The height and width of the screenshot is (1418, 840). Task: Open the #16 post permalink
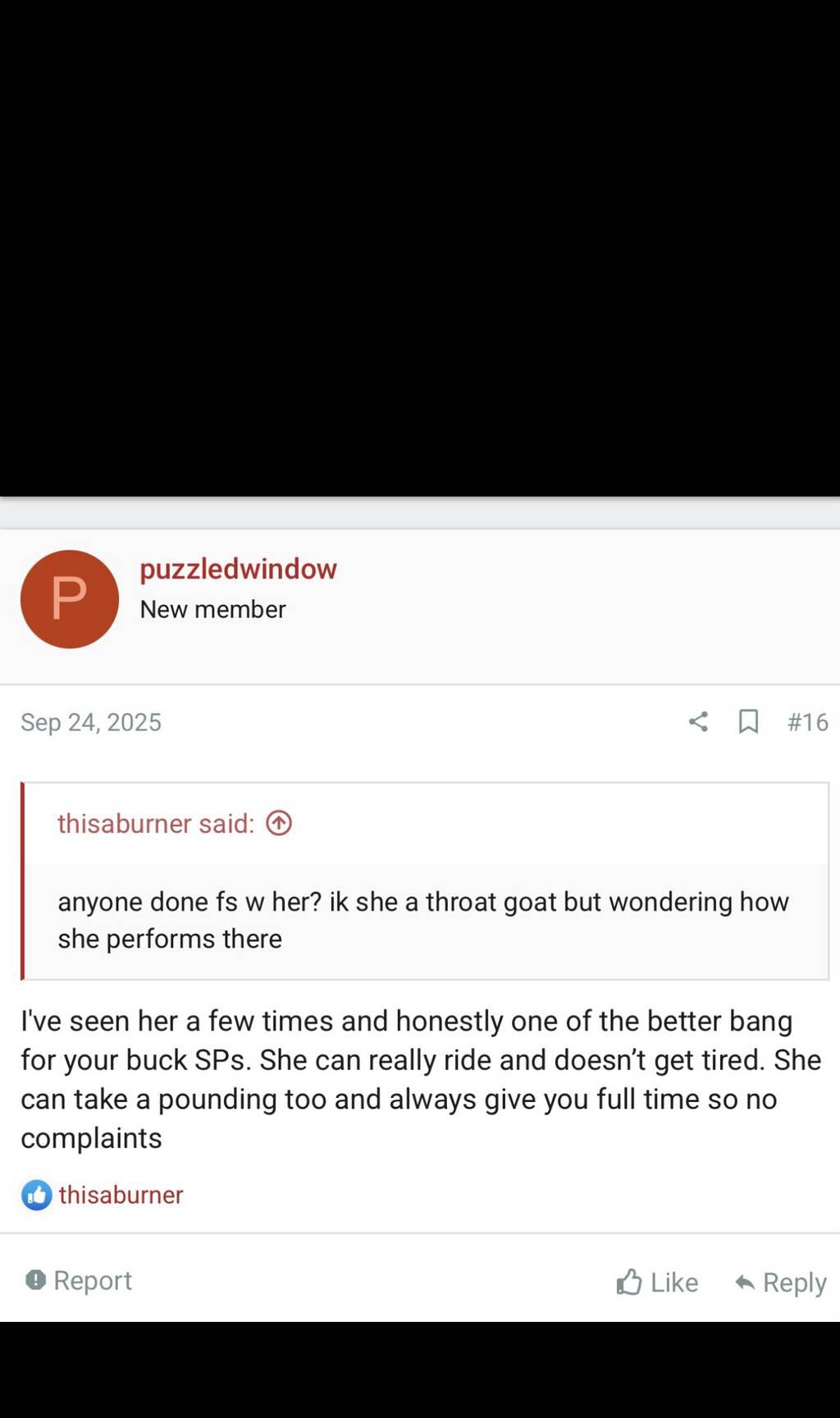tap(807, 722)
